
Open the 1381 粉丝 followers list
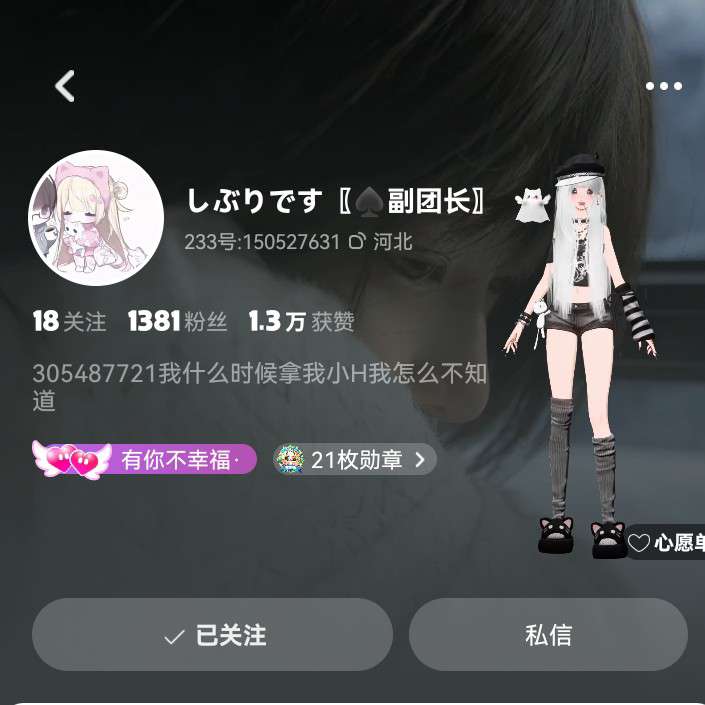pyautogui.click(x=177, y=321)
